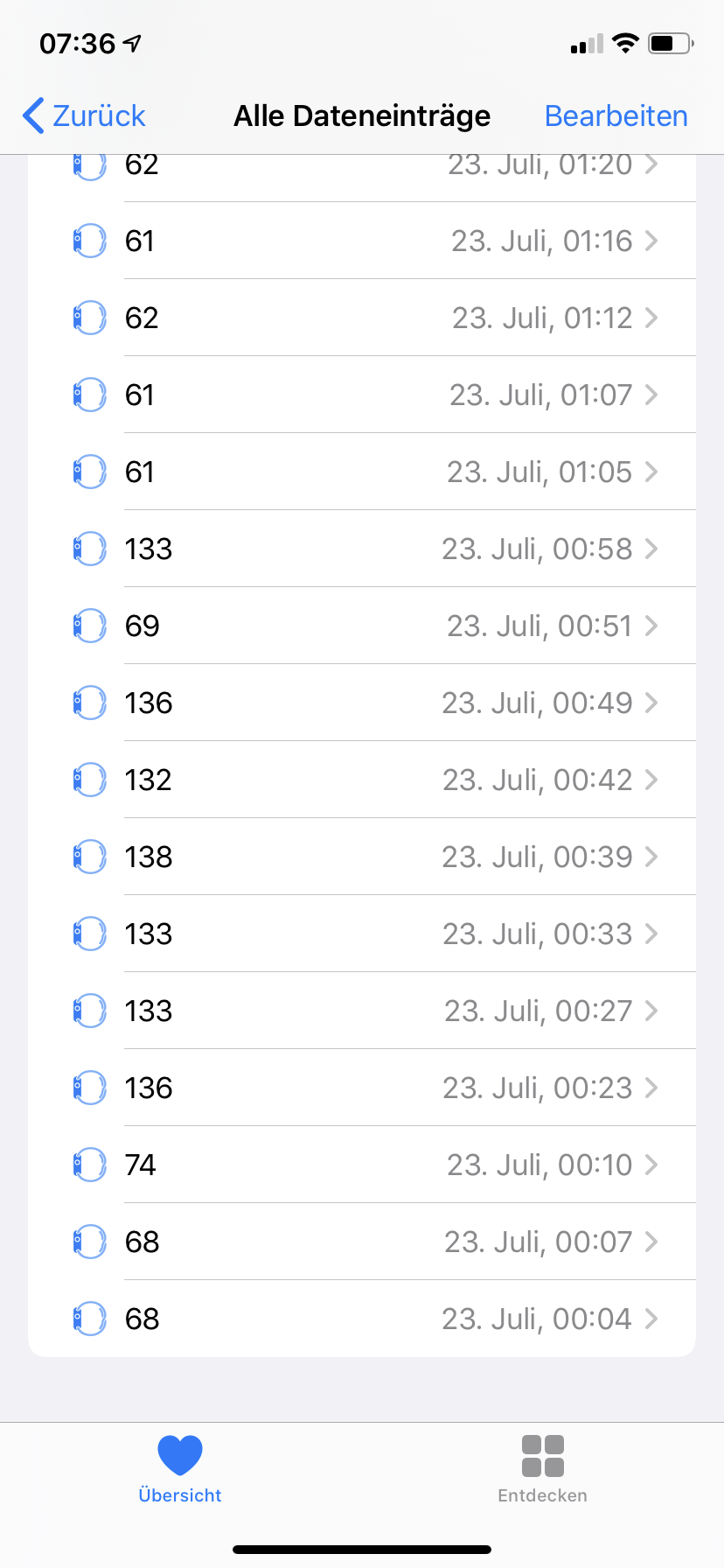Tap Bearbeiten to edit entries

click(616, 115)
